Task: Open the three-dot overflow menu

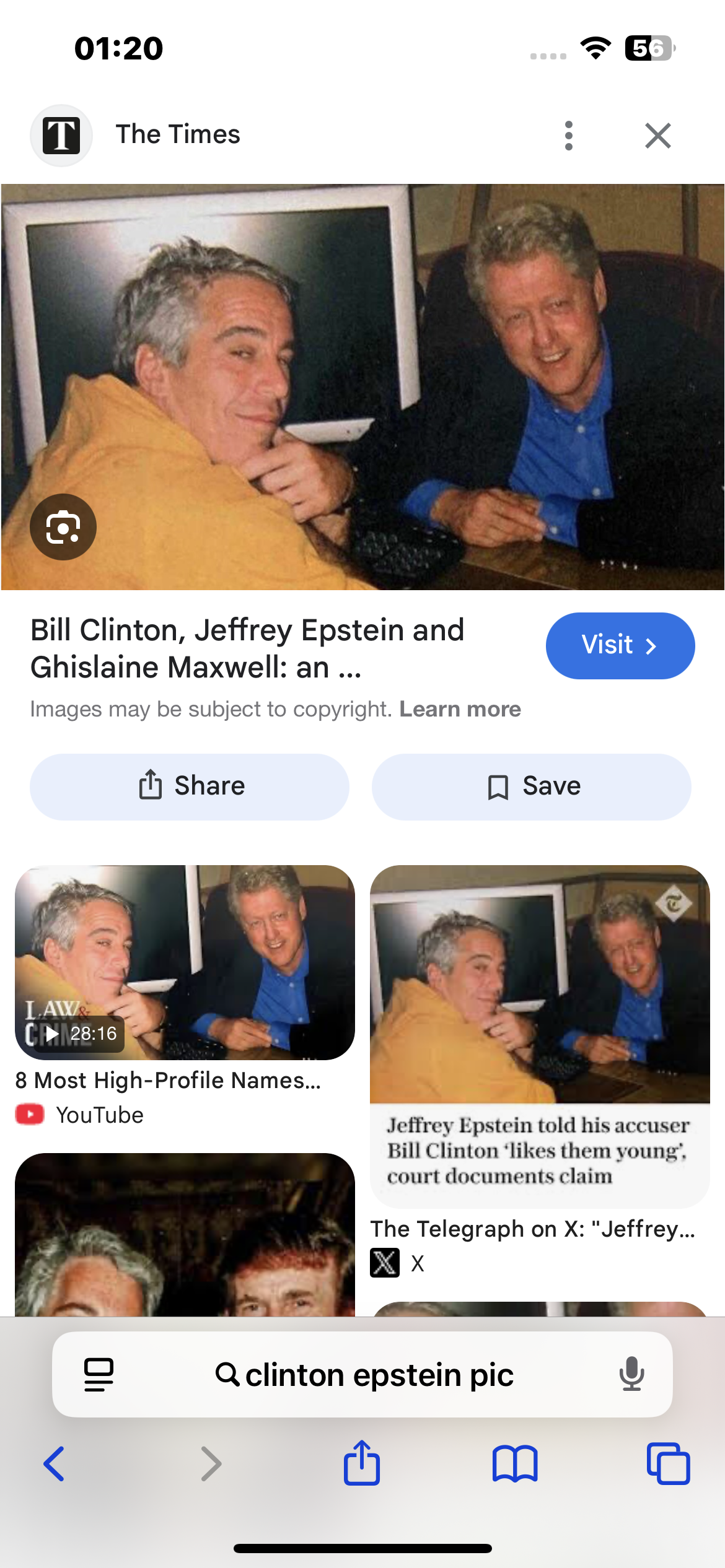Action: pos(569,136)
